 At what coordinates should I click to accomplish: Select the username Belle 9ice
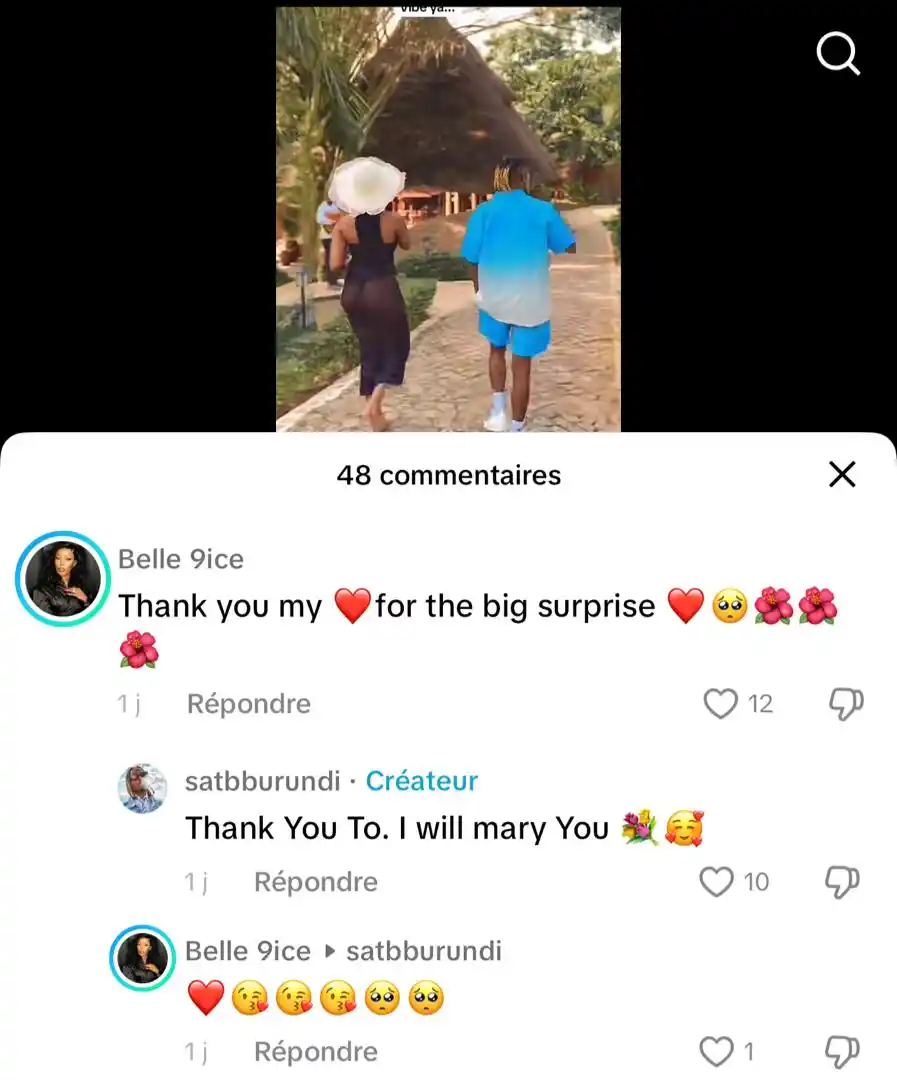[x=181, y=559]
